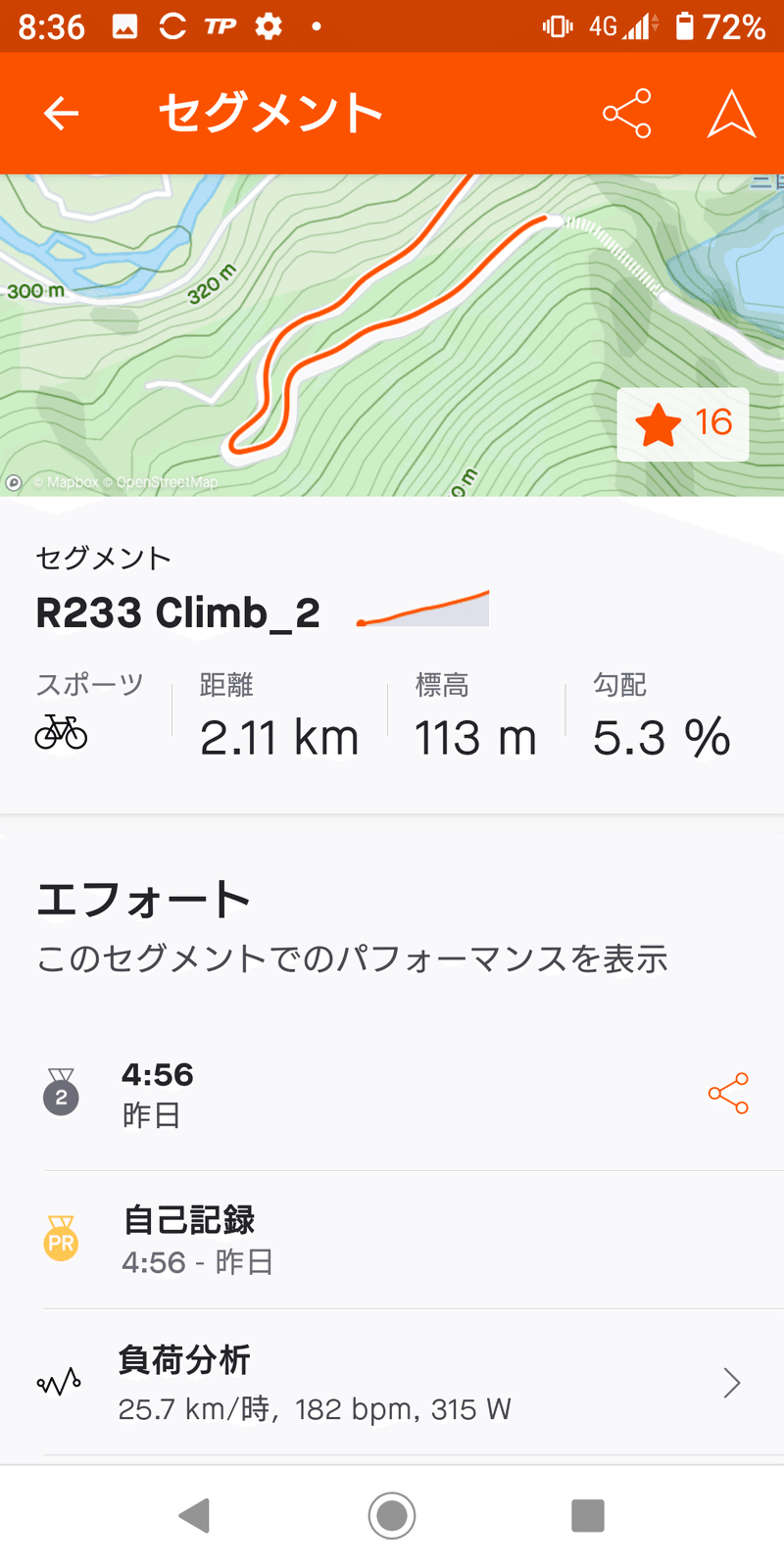The width and height of the screenshot is (784, 1568).
Task: Toggle the orange star to unfavorite the segment
Action: (x=661, y=423)
